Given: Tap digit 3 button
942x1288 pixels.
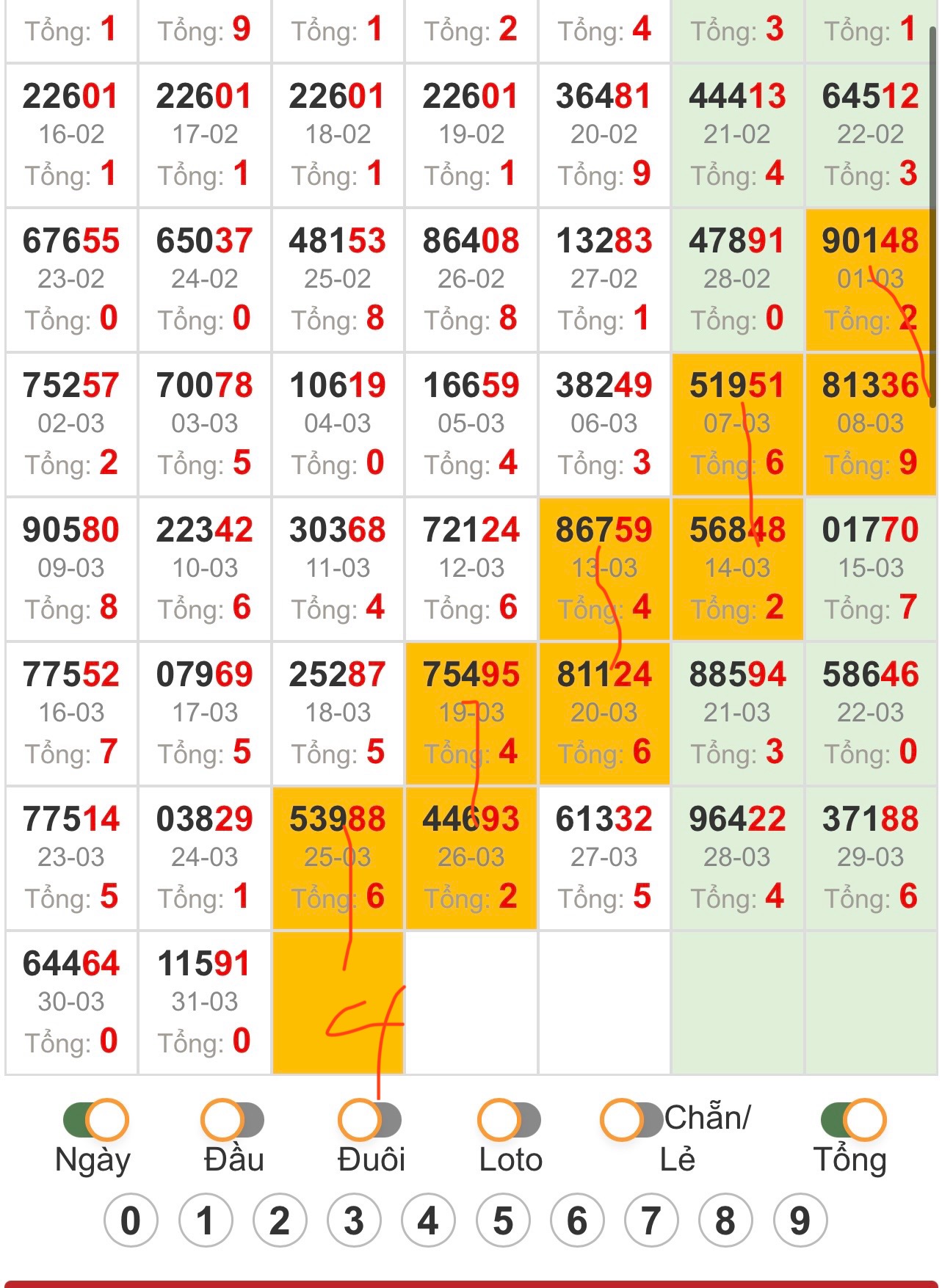Looking at the screenshot, I should pyautogui.click(x=354, y=1220).
